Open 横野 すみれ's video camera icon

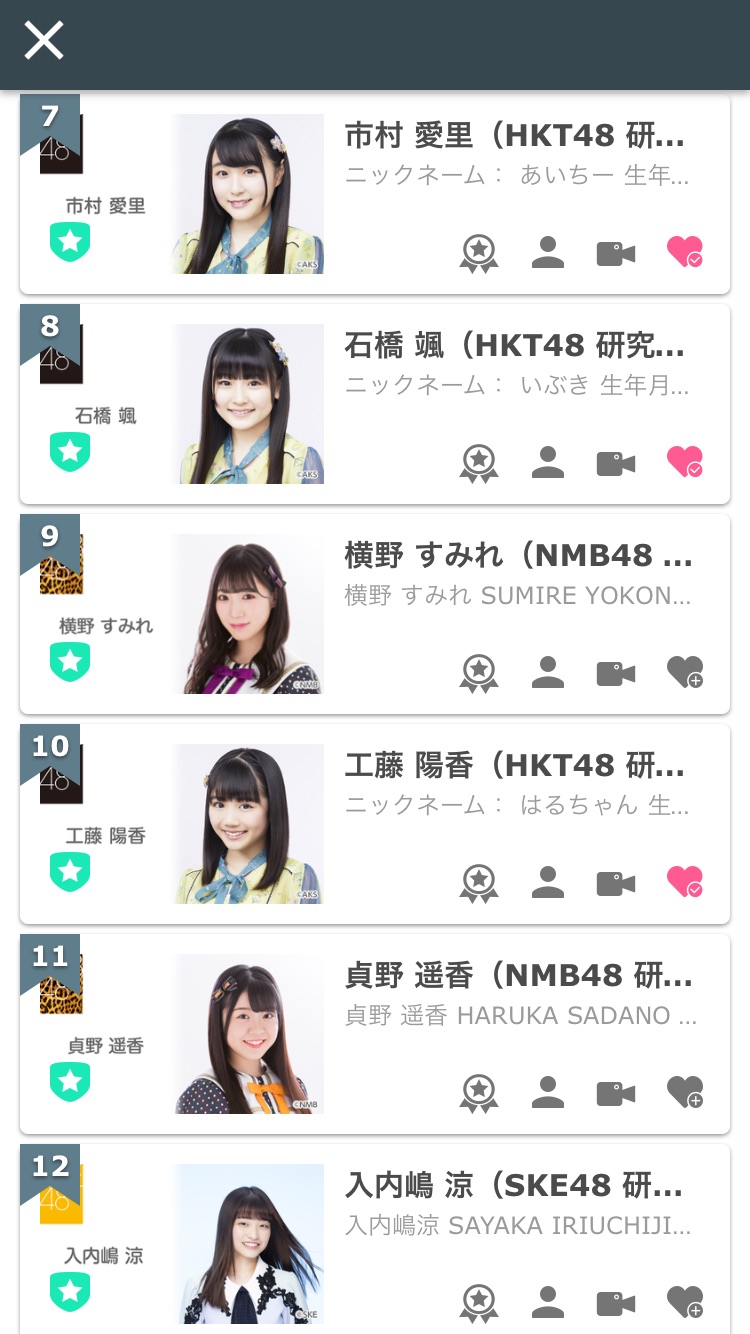[616, 673]
